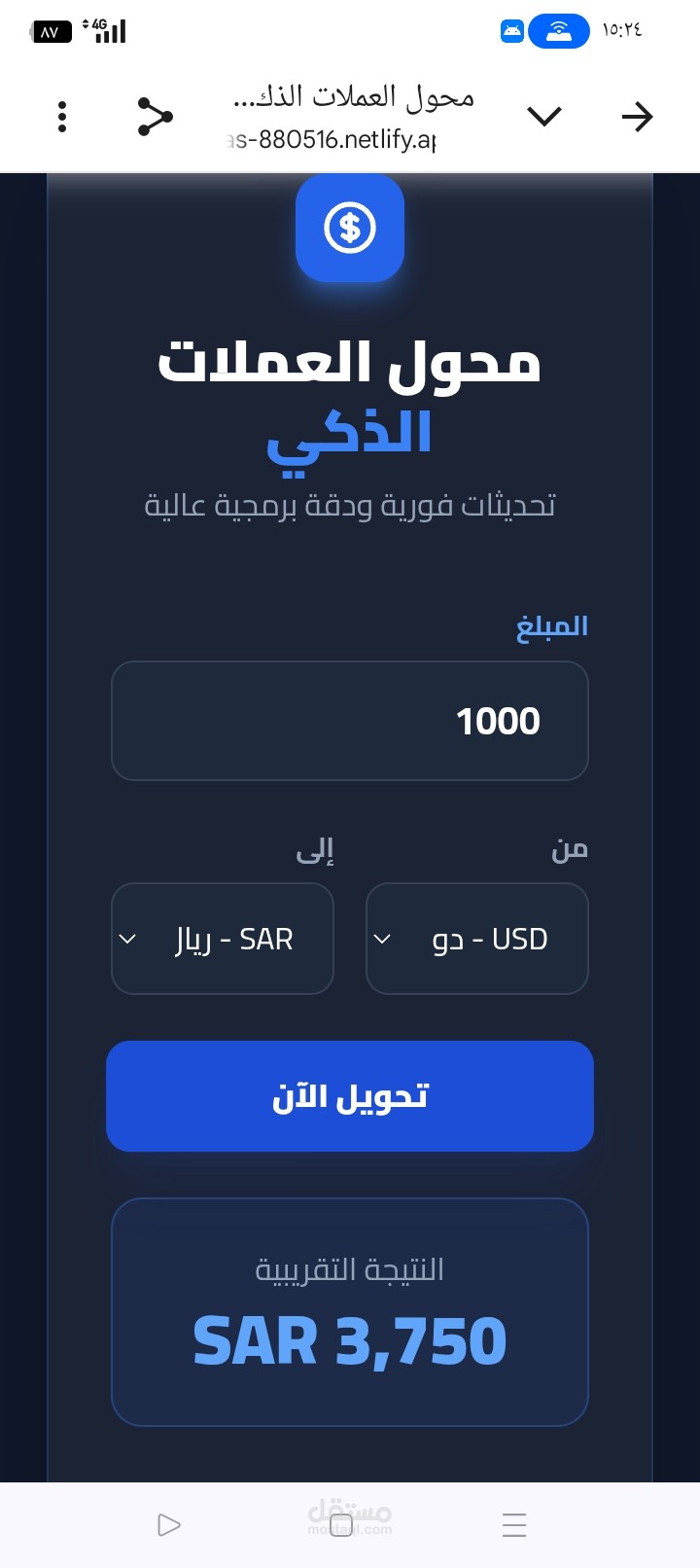Viewport: 700px width, 1568px height.
Task: Tap the dollar currency converter logo icon
Action: point(349,227)
